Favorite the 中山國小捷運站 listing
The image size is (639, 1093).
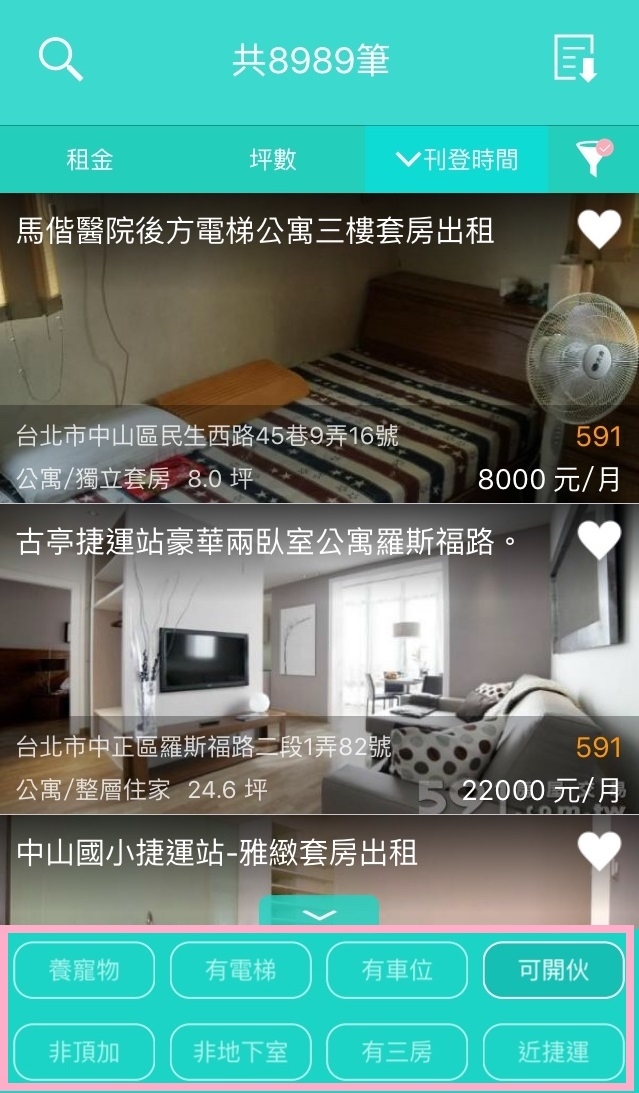pyautogui.click(x=599, y=852)
